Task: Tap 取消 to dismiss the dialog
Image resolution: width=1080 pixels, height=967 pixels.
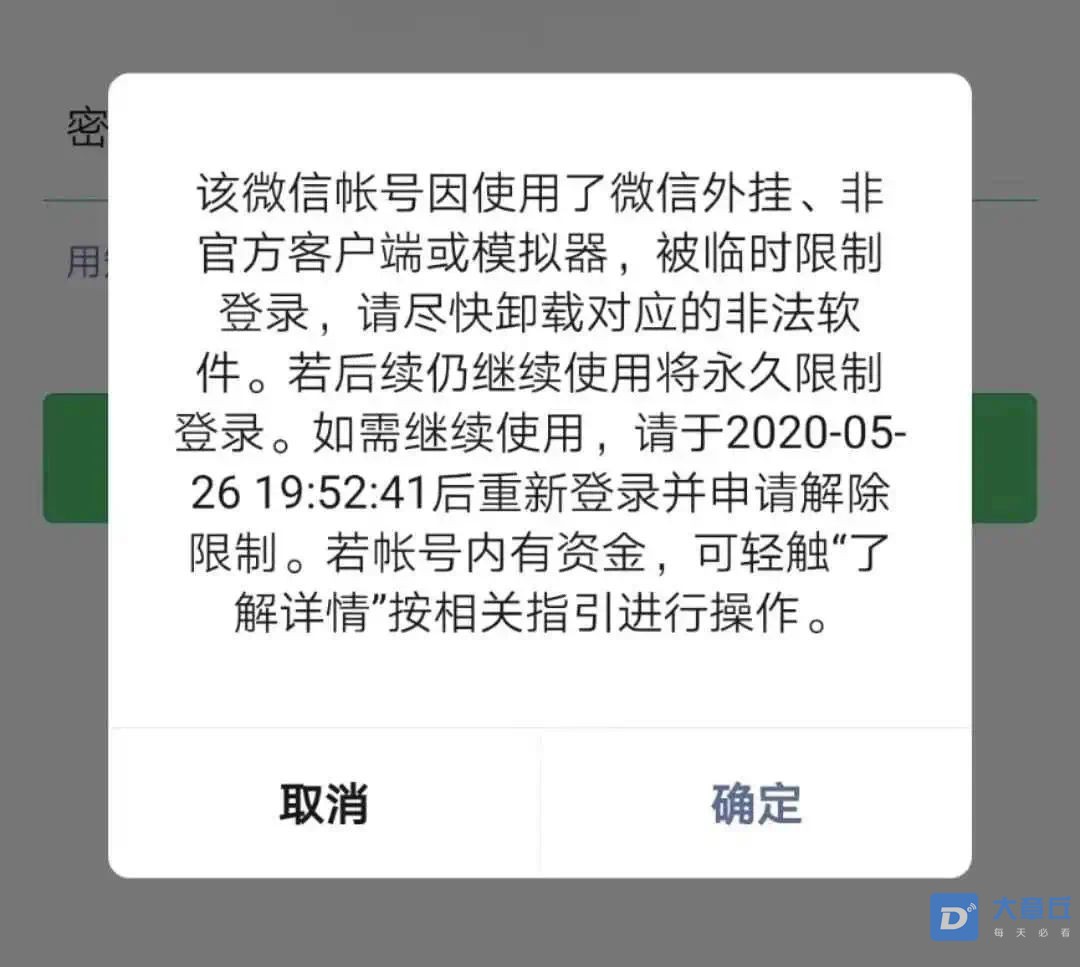Action: coord(324,804)
